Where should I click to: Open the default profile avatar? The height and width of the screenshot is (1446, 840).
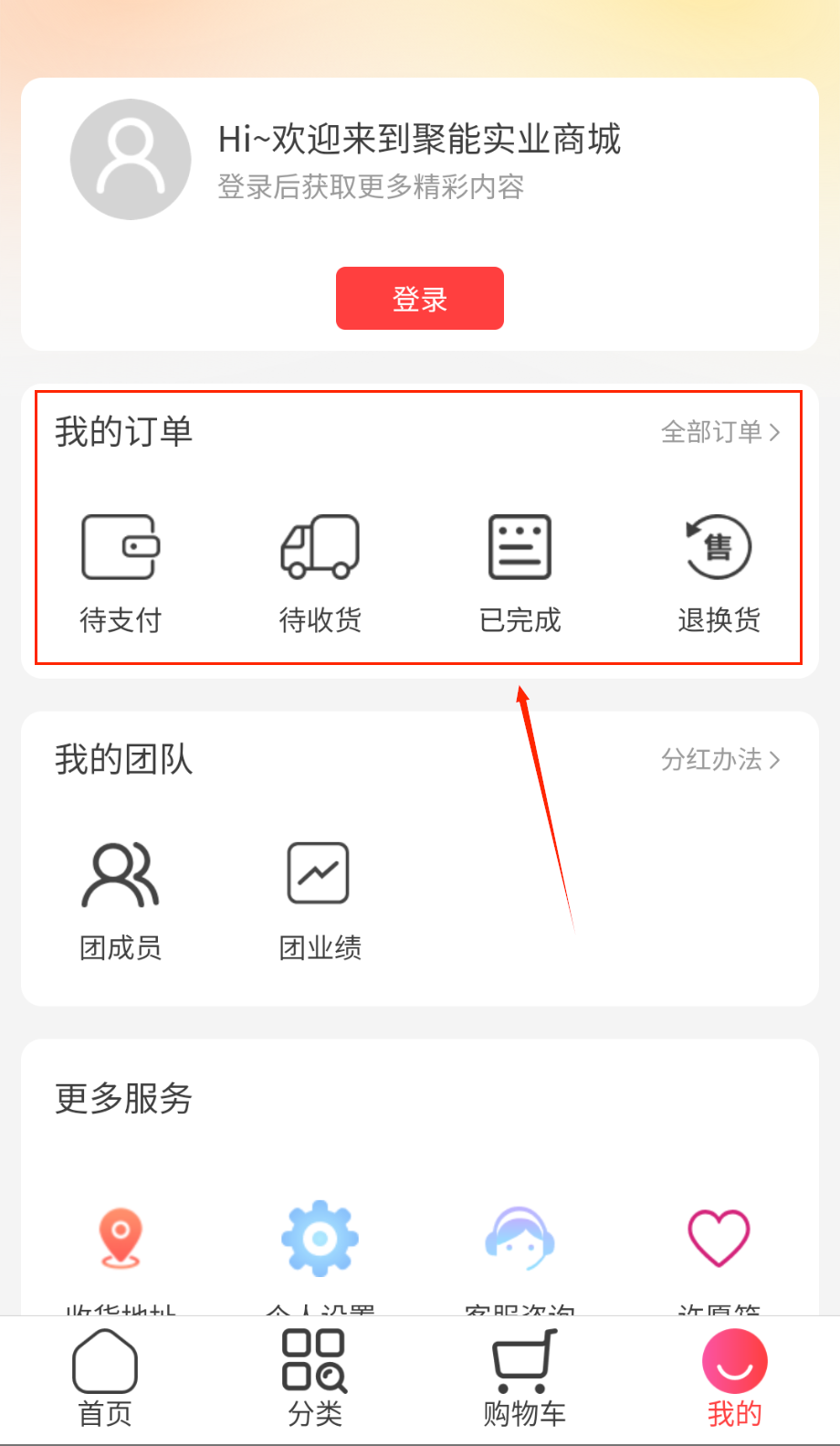point(131,159)
